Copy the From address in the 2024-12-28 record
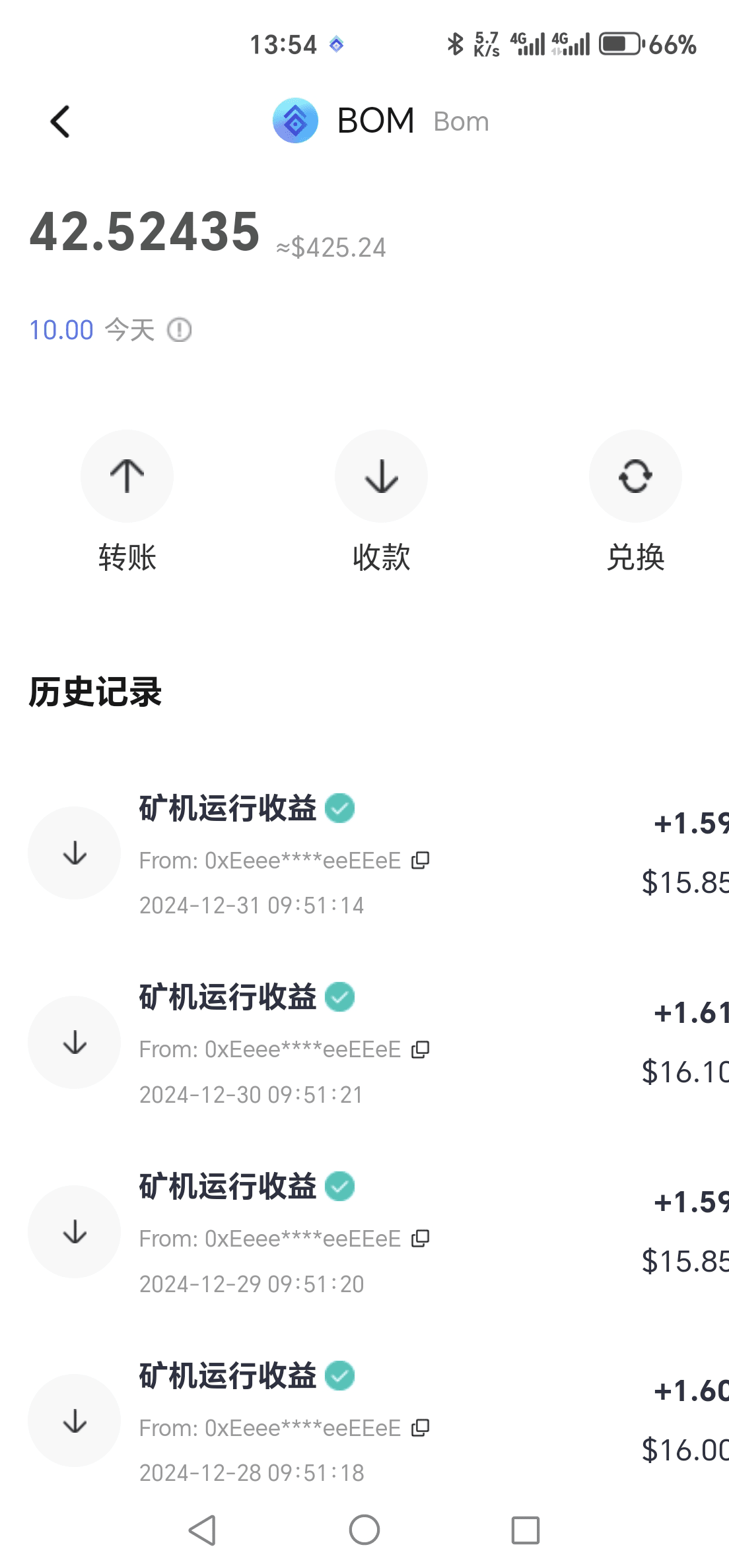This screenshot has width=729, height=1568. point(421,1428)
